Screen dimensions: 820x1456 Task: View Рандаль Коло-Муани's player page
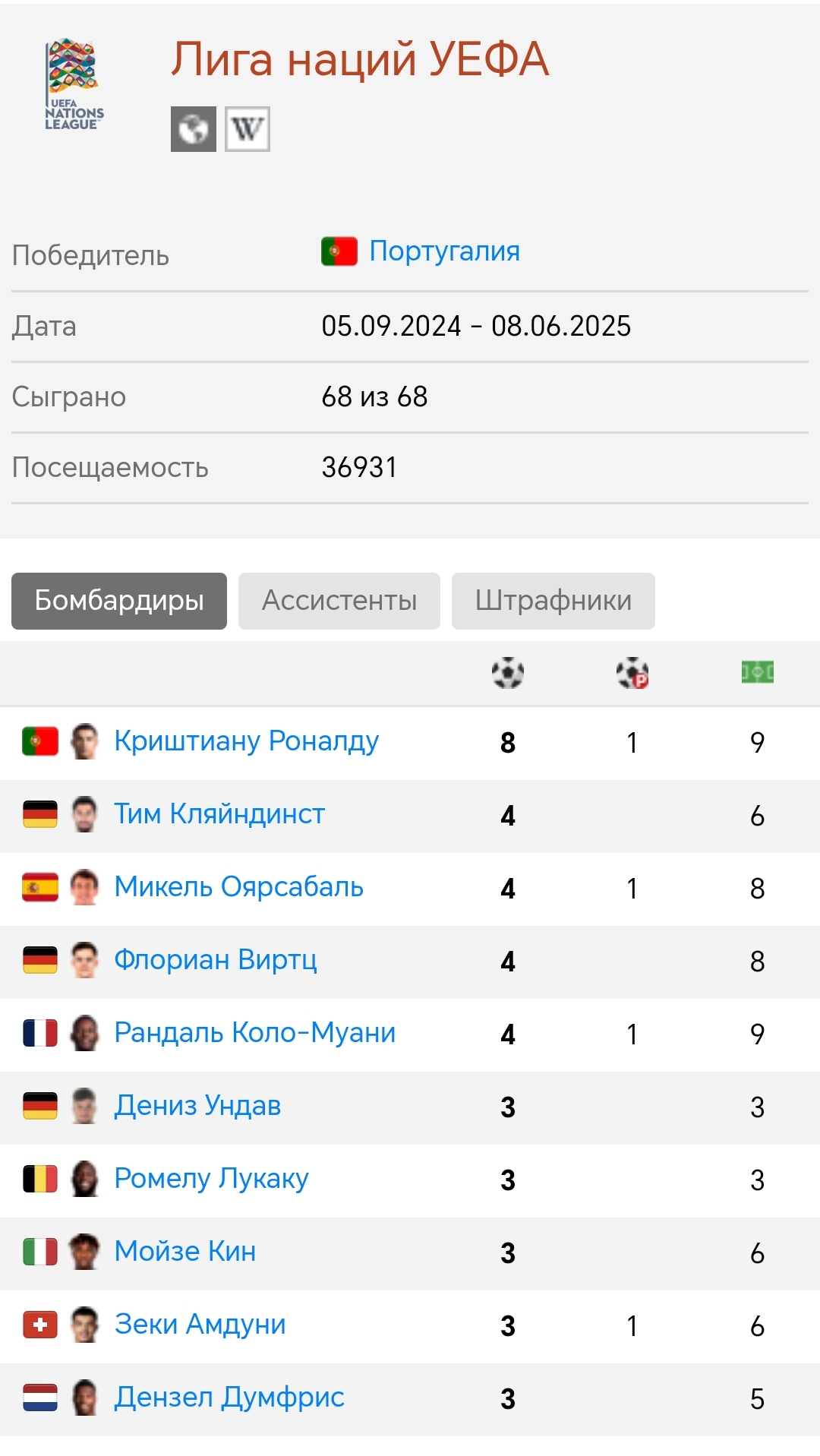coord(255,1033)
